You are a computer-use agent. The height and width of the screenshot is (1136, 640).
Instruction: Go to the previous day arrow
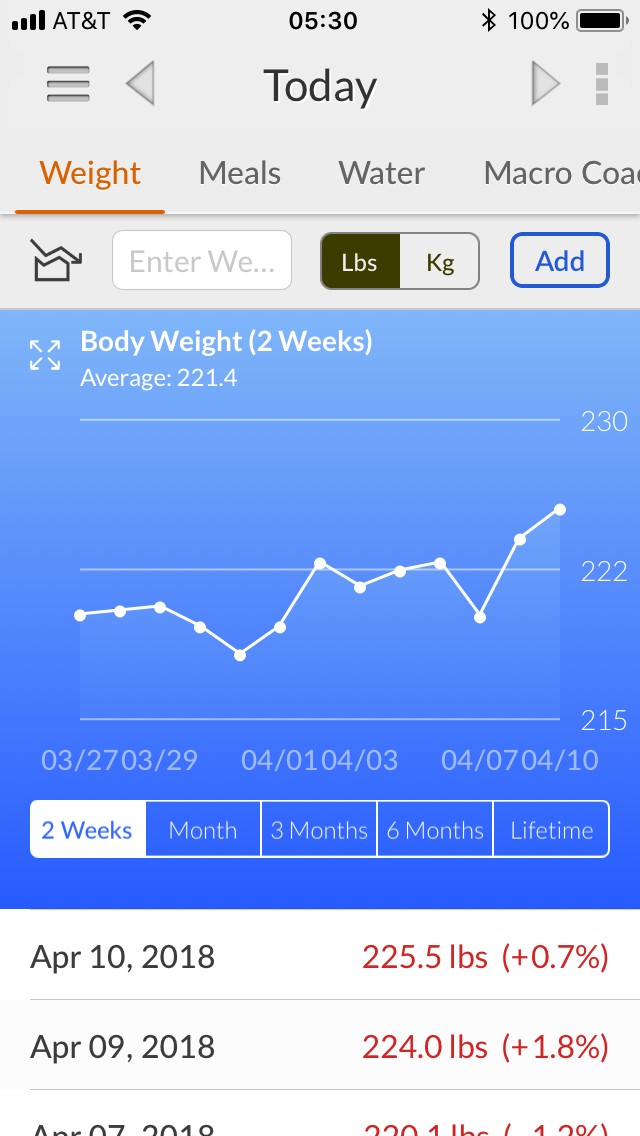tap(140, 84)
